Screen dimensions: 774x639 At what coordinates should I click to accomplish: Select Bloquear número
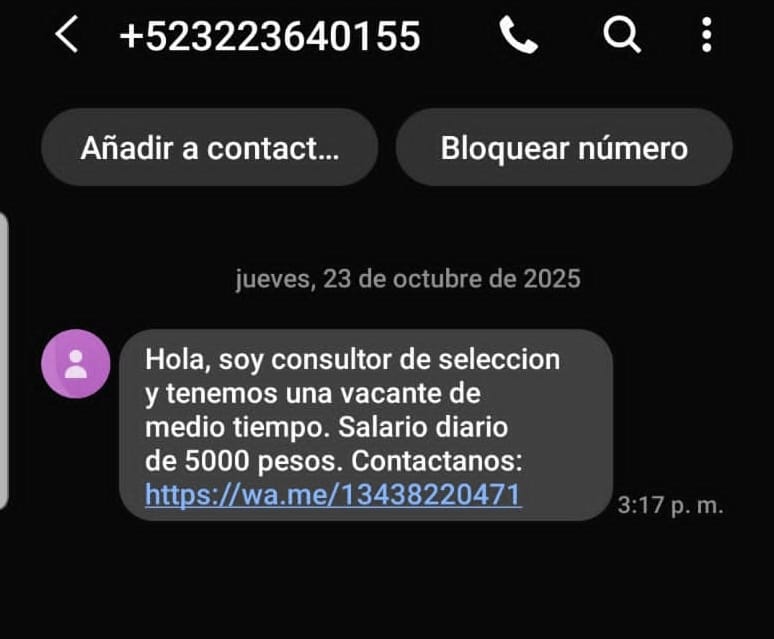click(x=564, y=148)
